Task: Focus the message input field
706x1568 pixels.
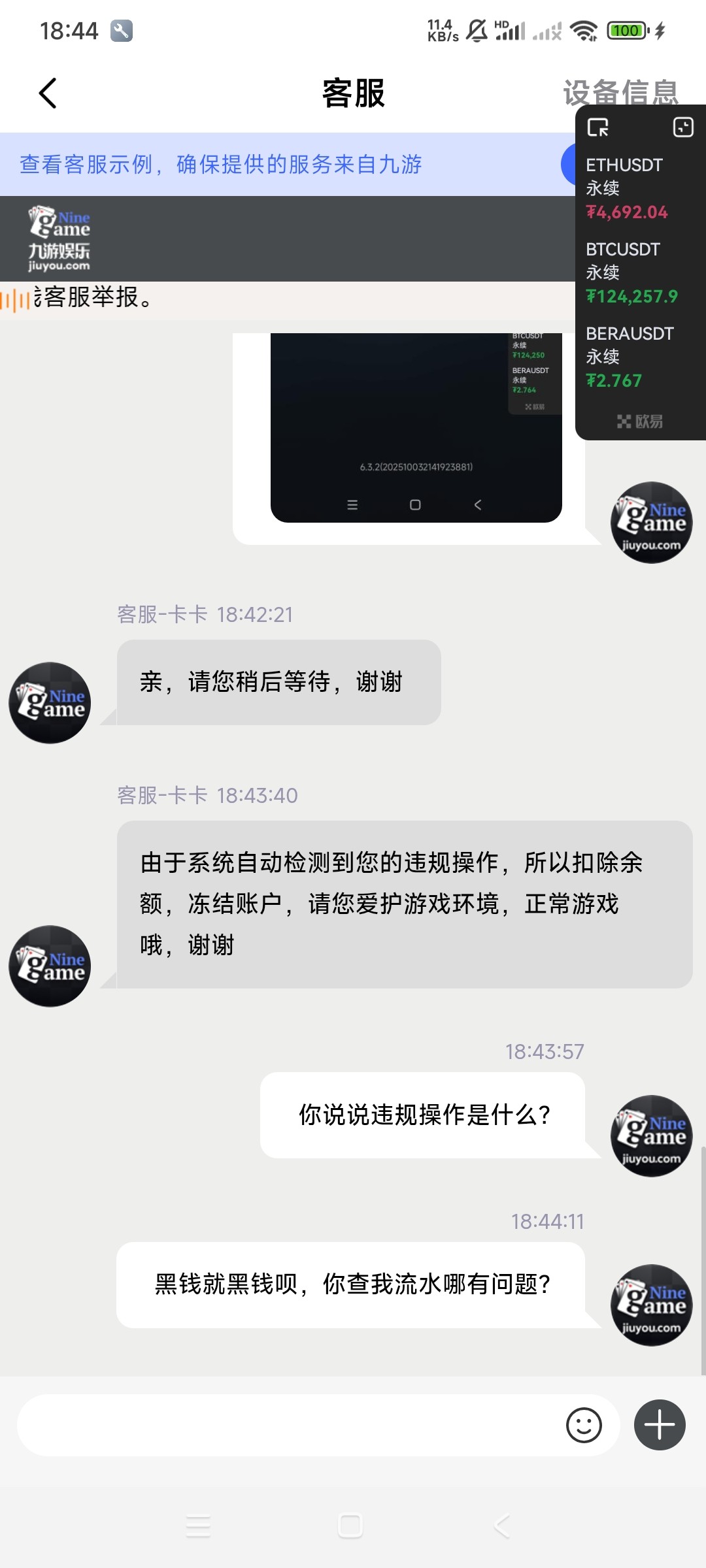Action: point(288,1425)
